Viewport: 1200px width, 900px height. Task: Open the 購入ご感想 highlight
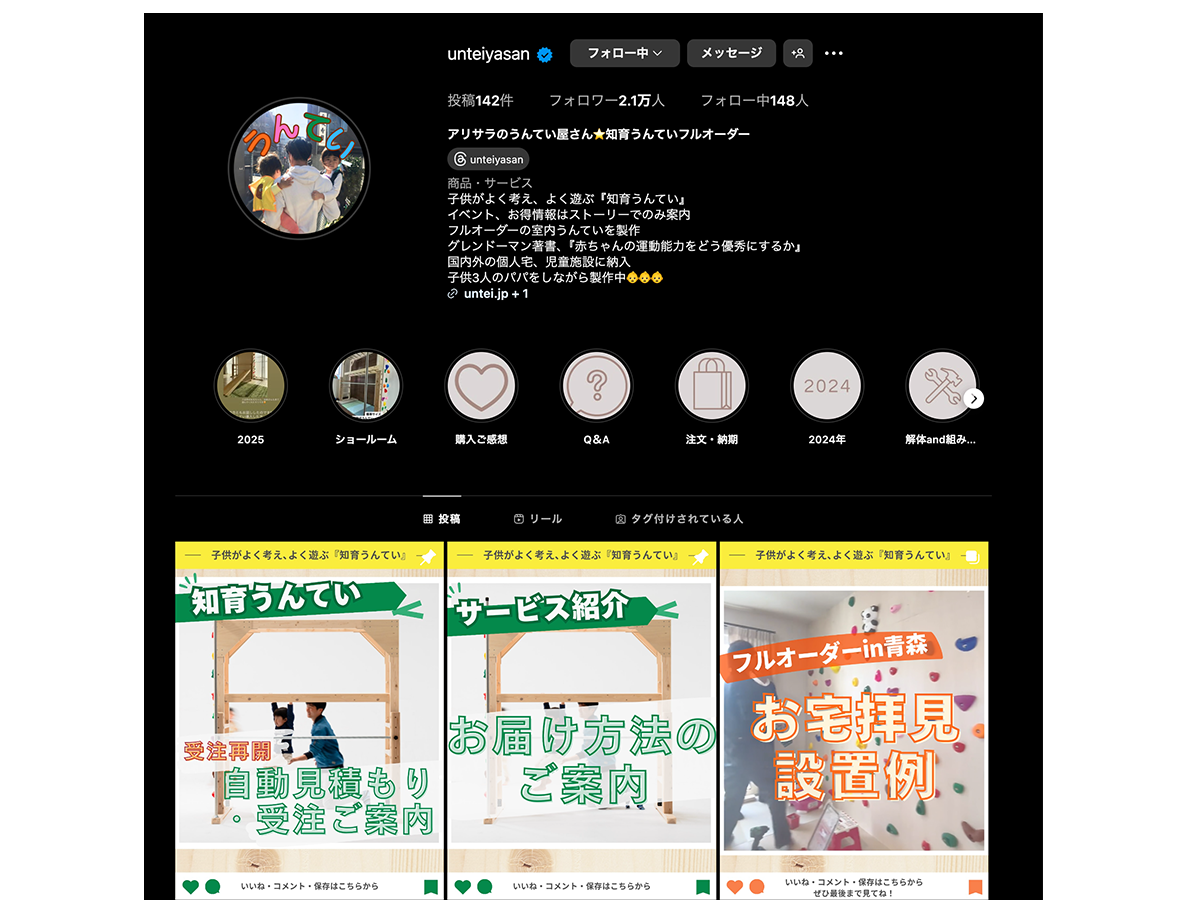point(481,385)
